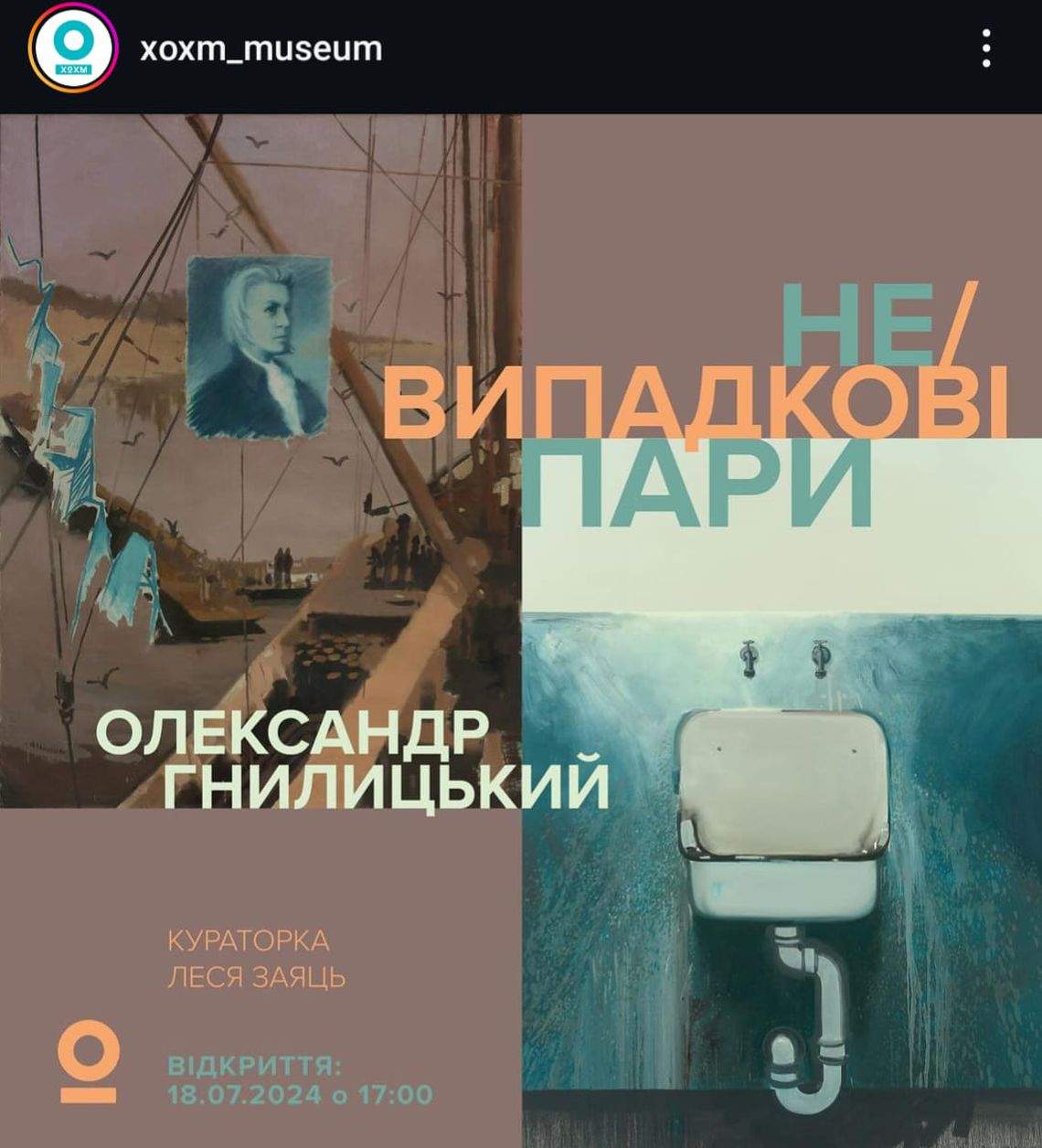This screenshot has width=1042, height=1148.
Task: Open the xoxm_museum profile picture
Action: (73, 48)
